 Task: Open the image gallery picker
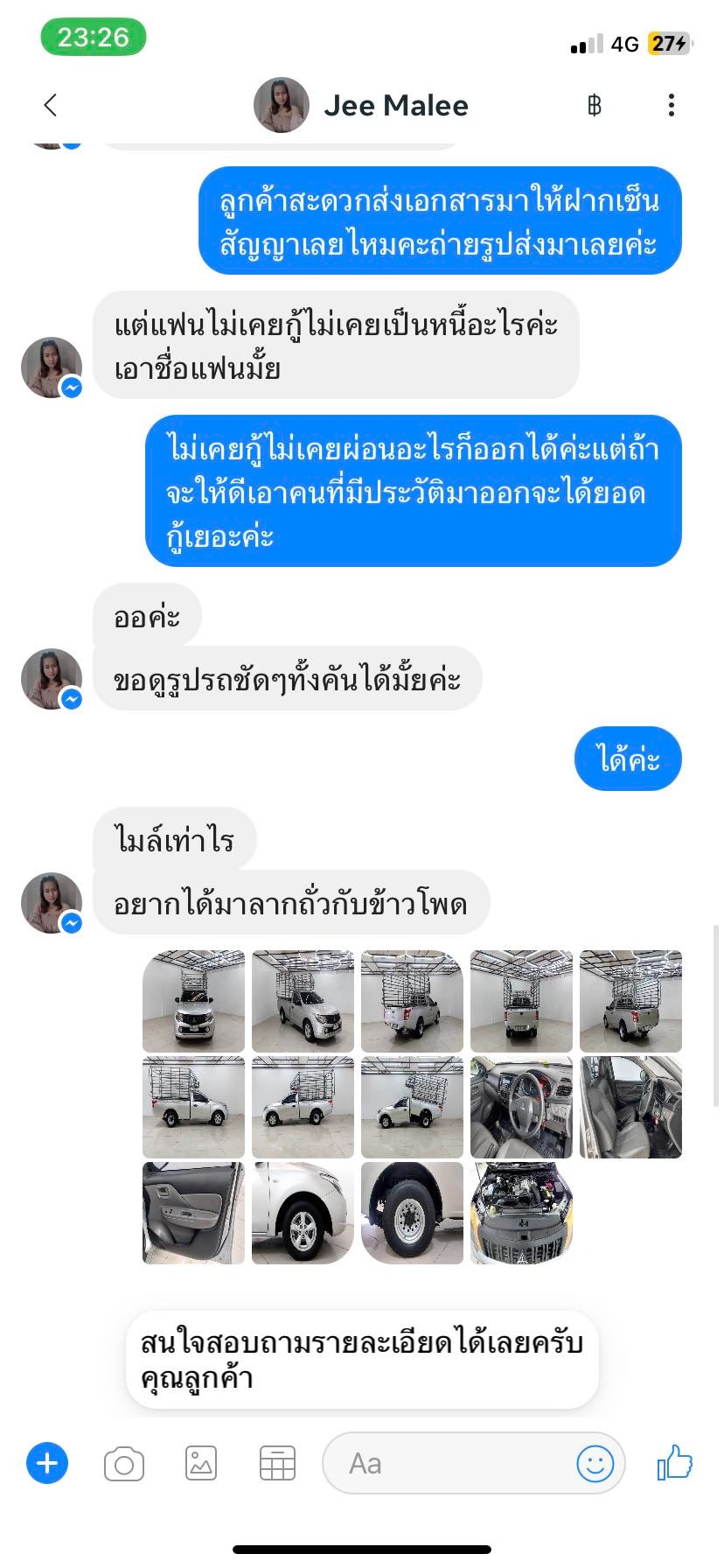pyautogui.click(x=201, y=1464)
